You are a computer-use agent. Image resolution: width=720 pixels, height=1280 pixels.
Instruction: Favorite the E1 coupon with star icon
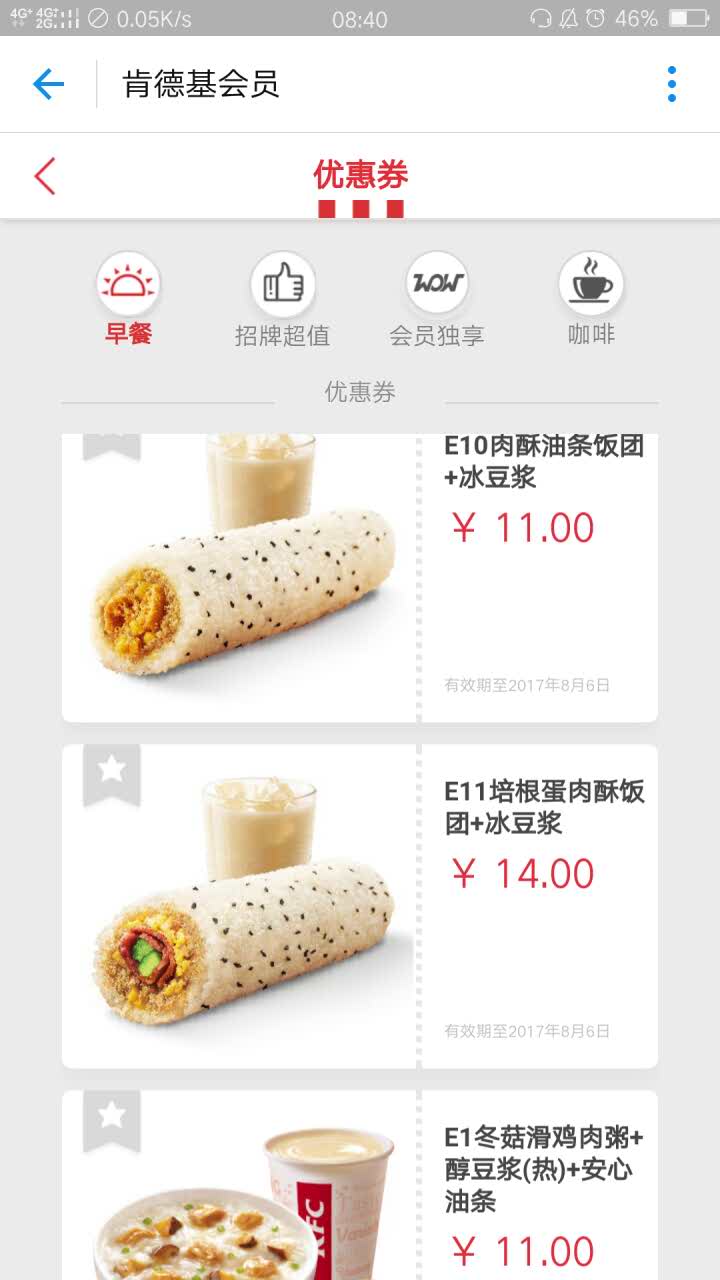(x=112, y=1115)
